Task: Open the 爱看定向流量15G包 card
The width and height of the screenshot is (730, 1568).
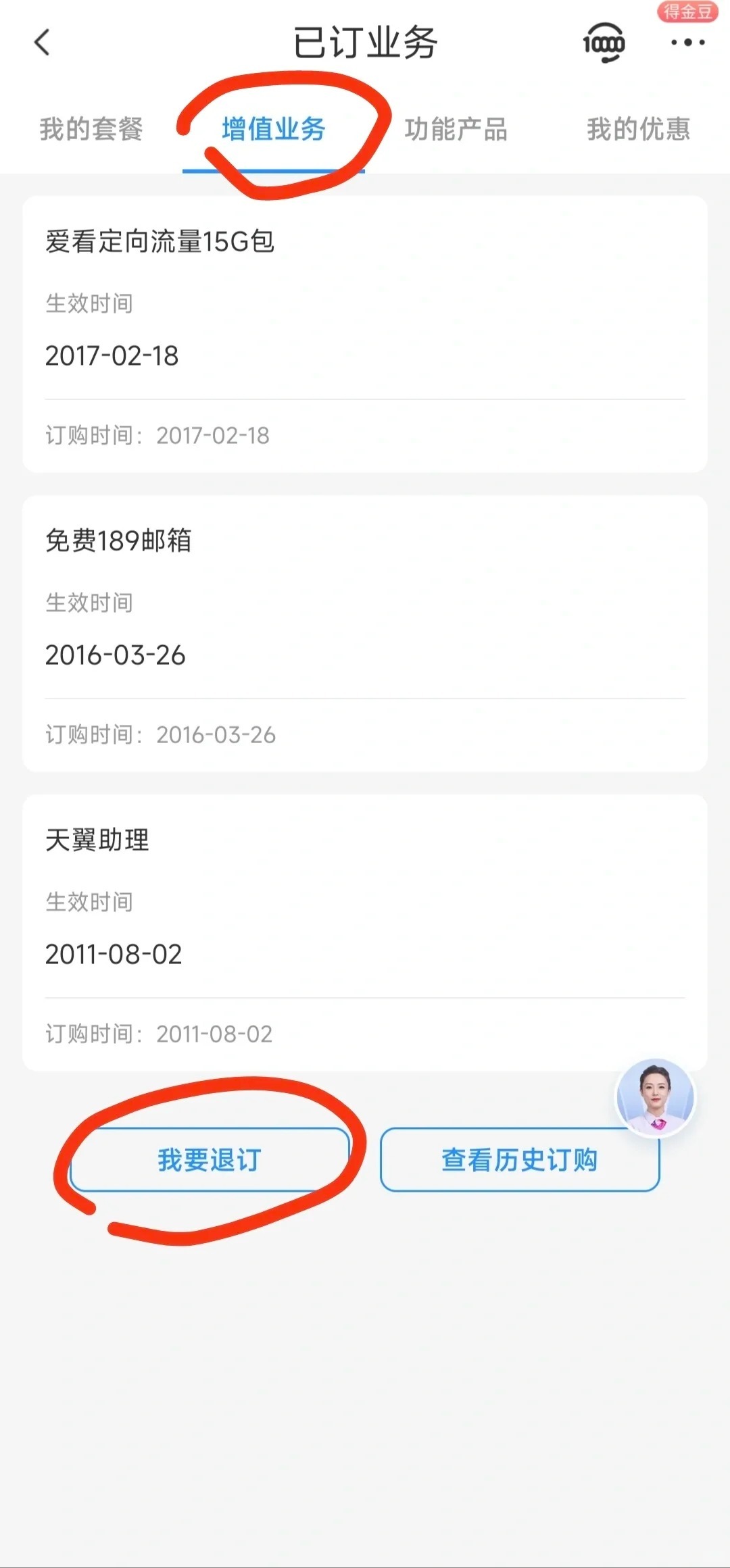Action: 365,334
